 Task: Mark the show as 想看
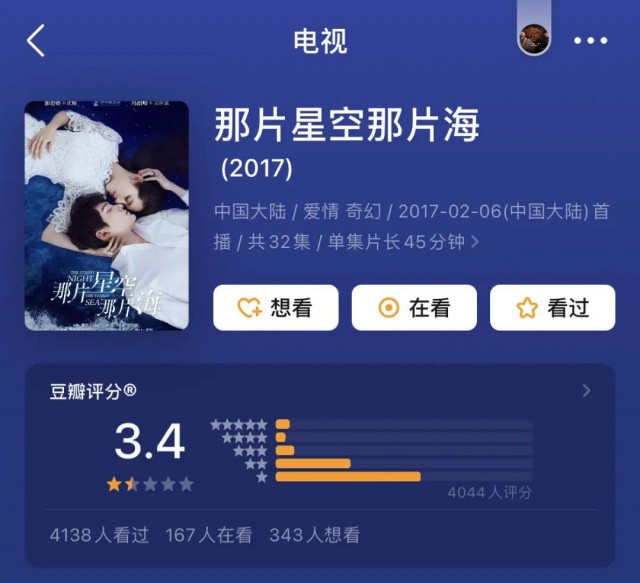(275, 308)
